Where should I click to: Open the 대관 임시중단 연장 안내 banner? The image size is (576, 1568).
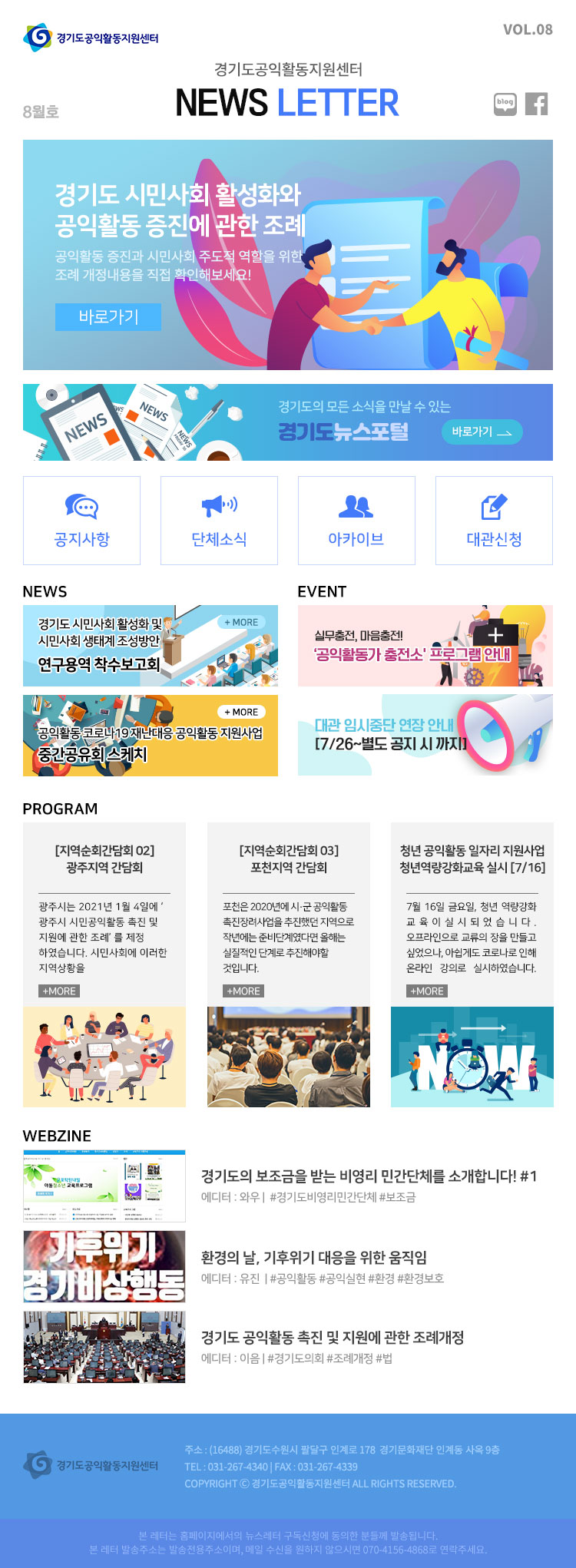(425, 735)
